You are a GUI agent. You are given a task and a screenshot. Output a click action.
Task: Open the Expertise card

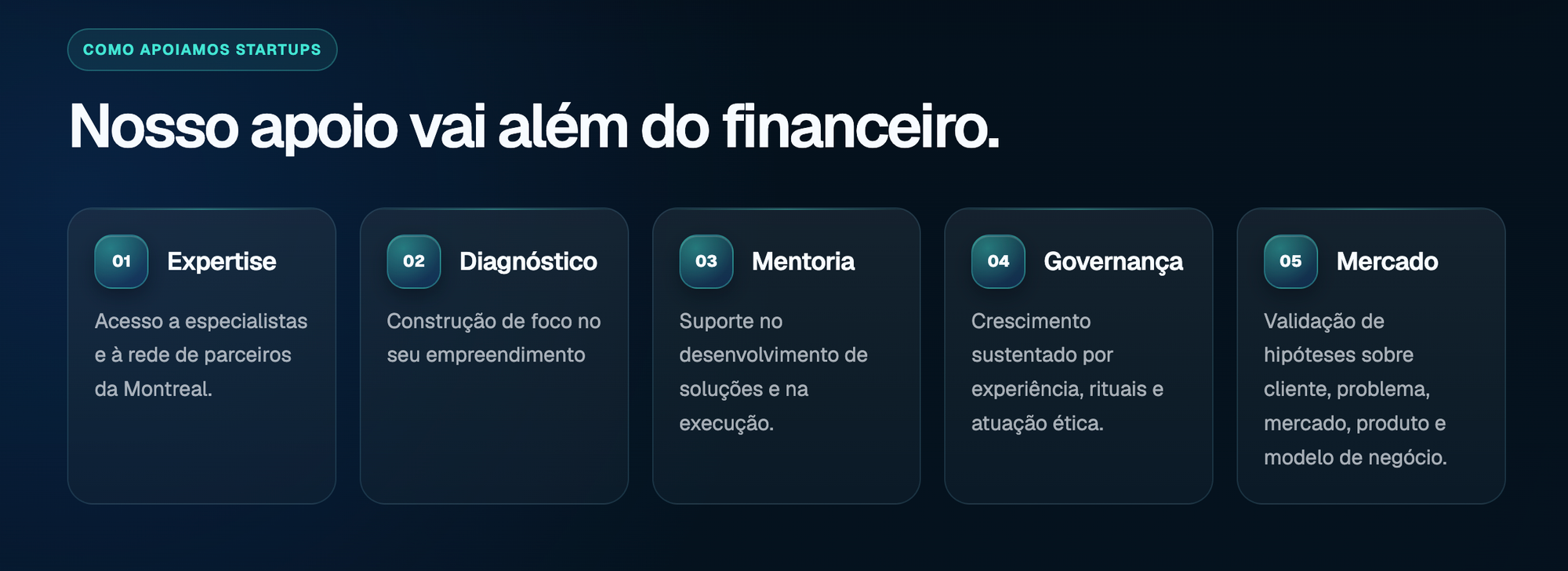pos(201,355)
